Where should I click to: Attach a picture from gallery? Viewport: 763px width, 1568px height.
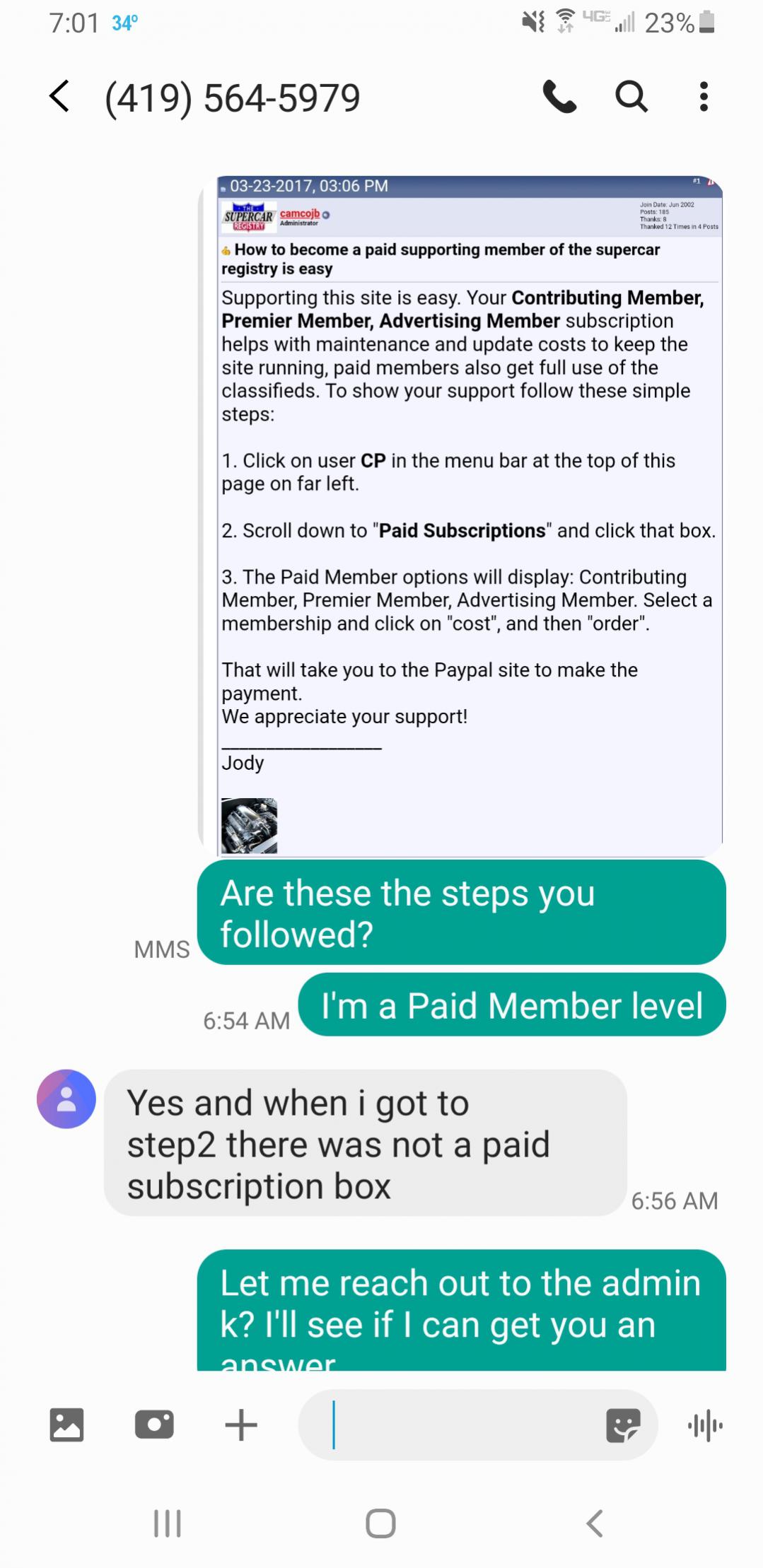[x=66, y=1424]
